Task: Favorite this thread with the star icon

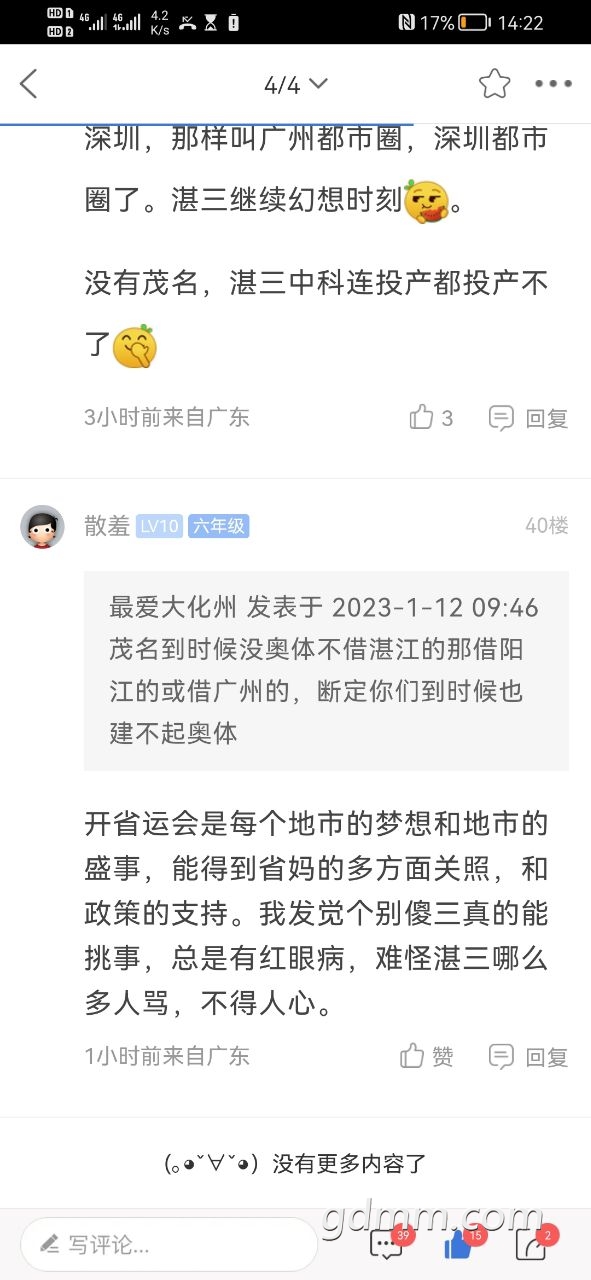Action: point(494,84)
